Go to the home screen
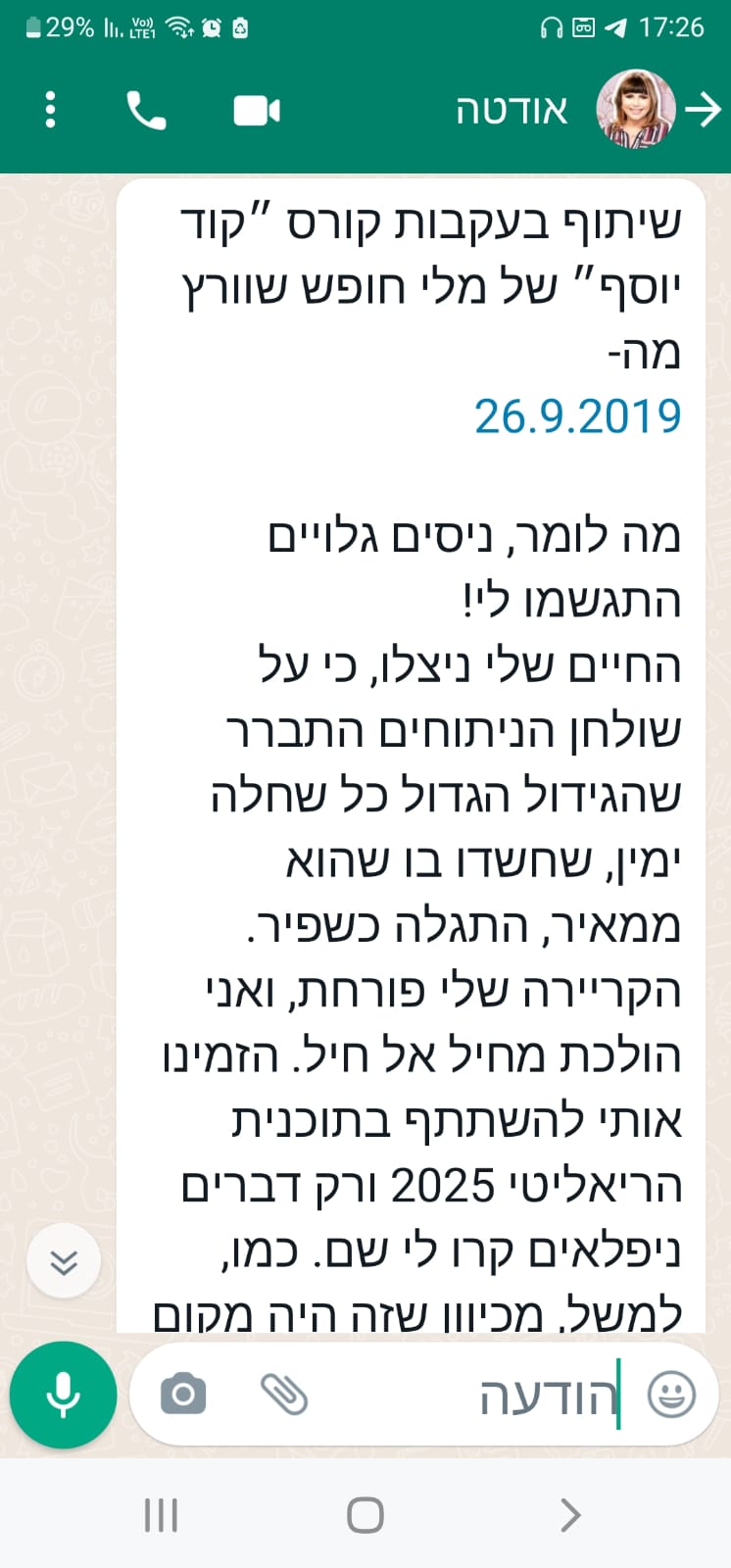This screenshot has width=731, height=1568. [x=365, y=1515]
